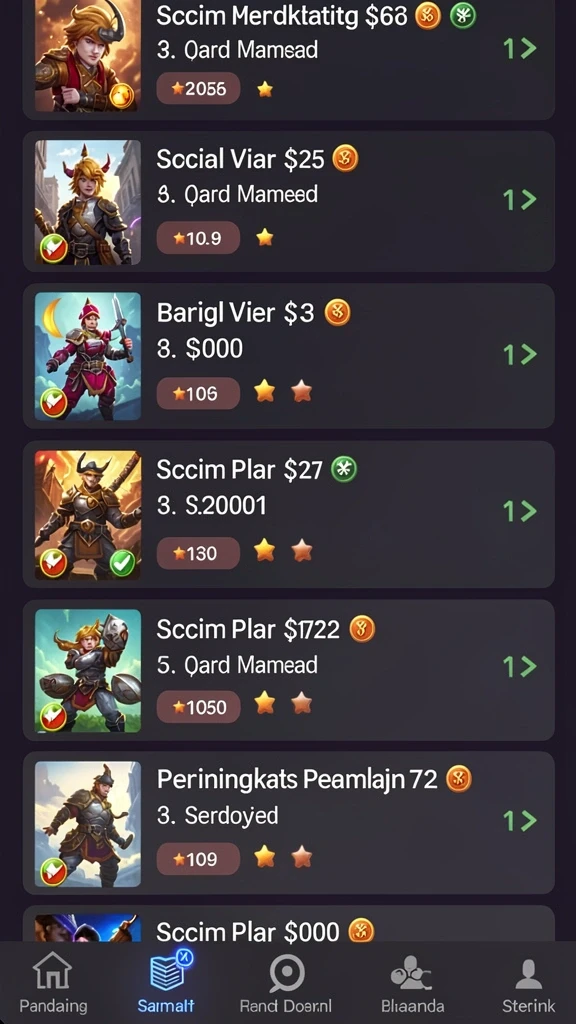Go to the Bliaanda tab
The height and width of the screenshot is (1024, 576).
pos(412,982)
